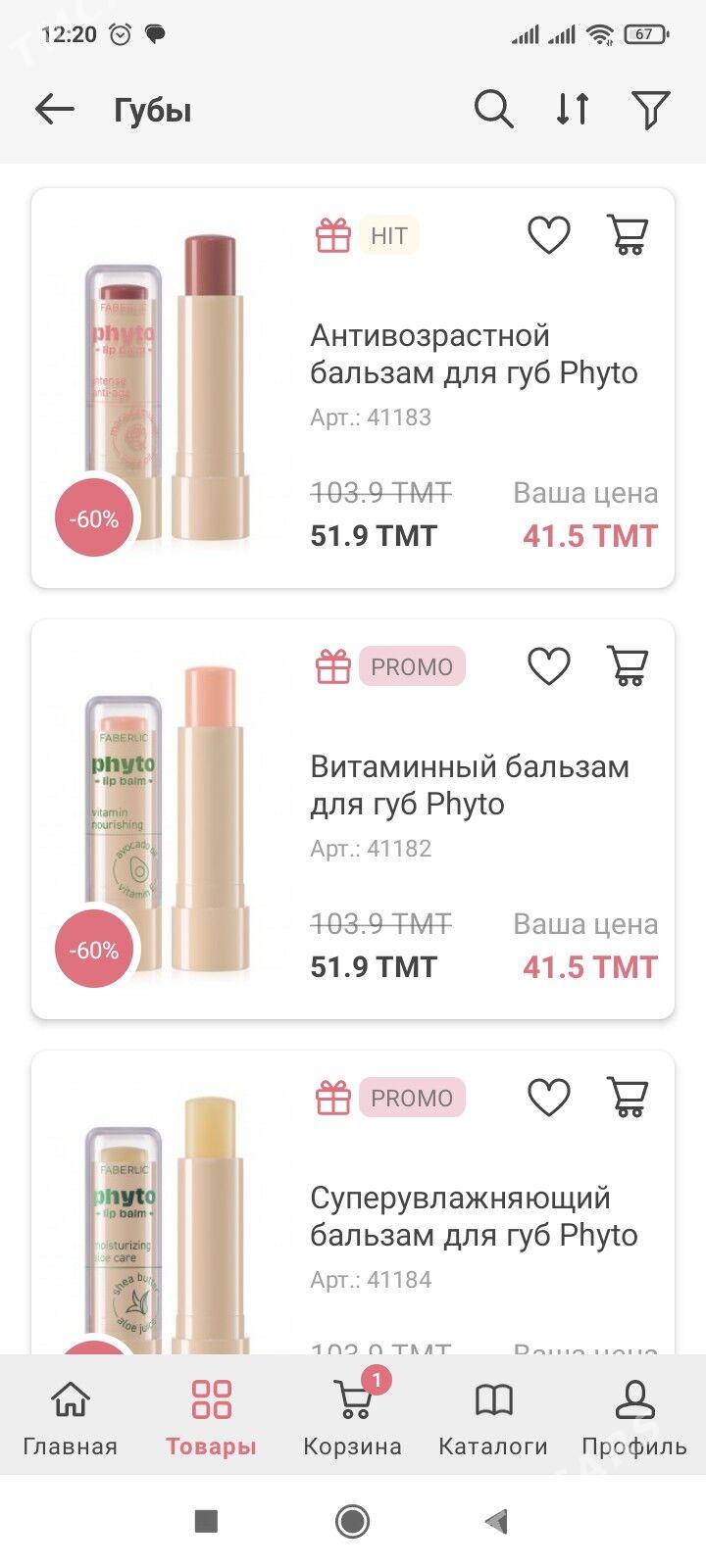This screenshot has width=706, height=1568.
Task: Go back from the Губы screen
Action: click(x=55, y=109)
